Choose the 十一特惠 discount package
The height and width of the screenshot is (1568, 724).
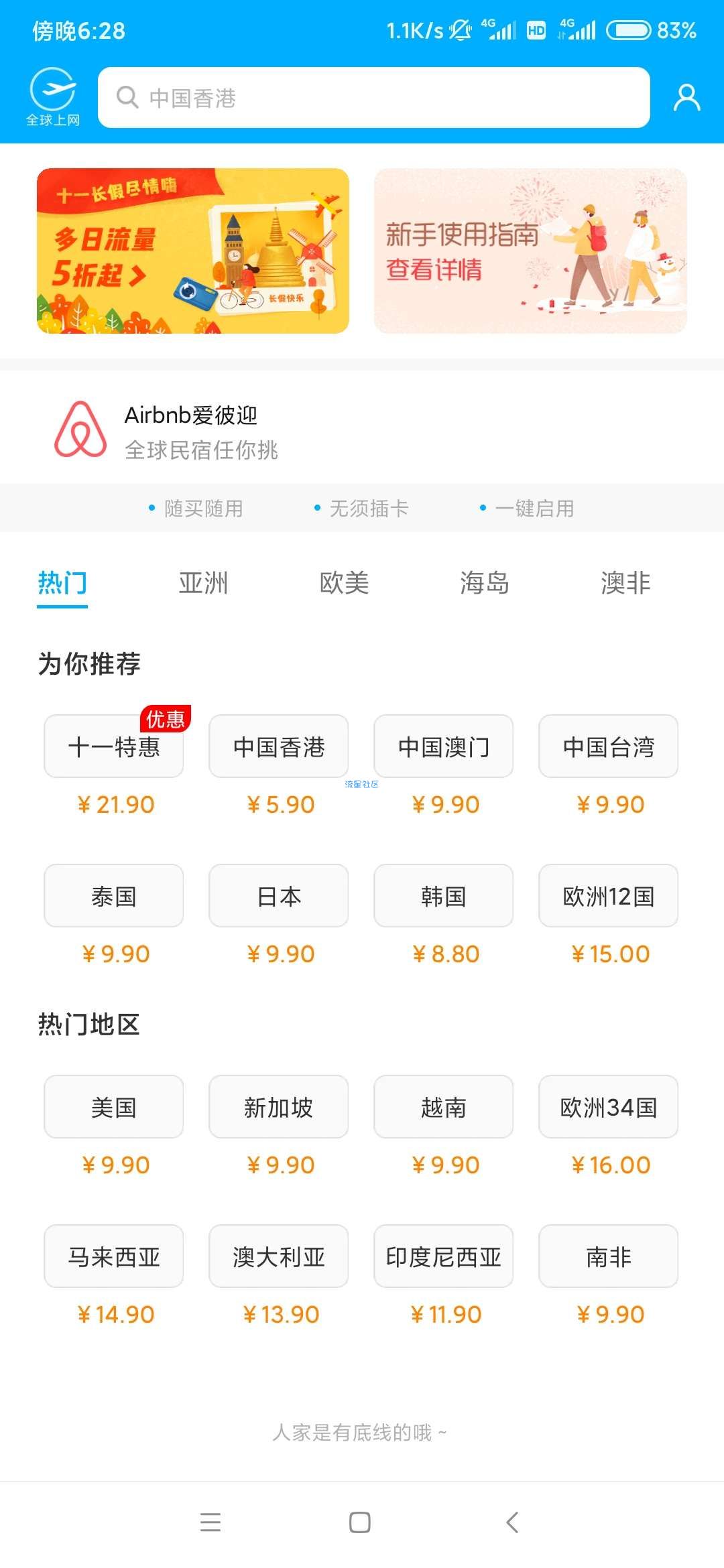114,746
